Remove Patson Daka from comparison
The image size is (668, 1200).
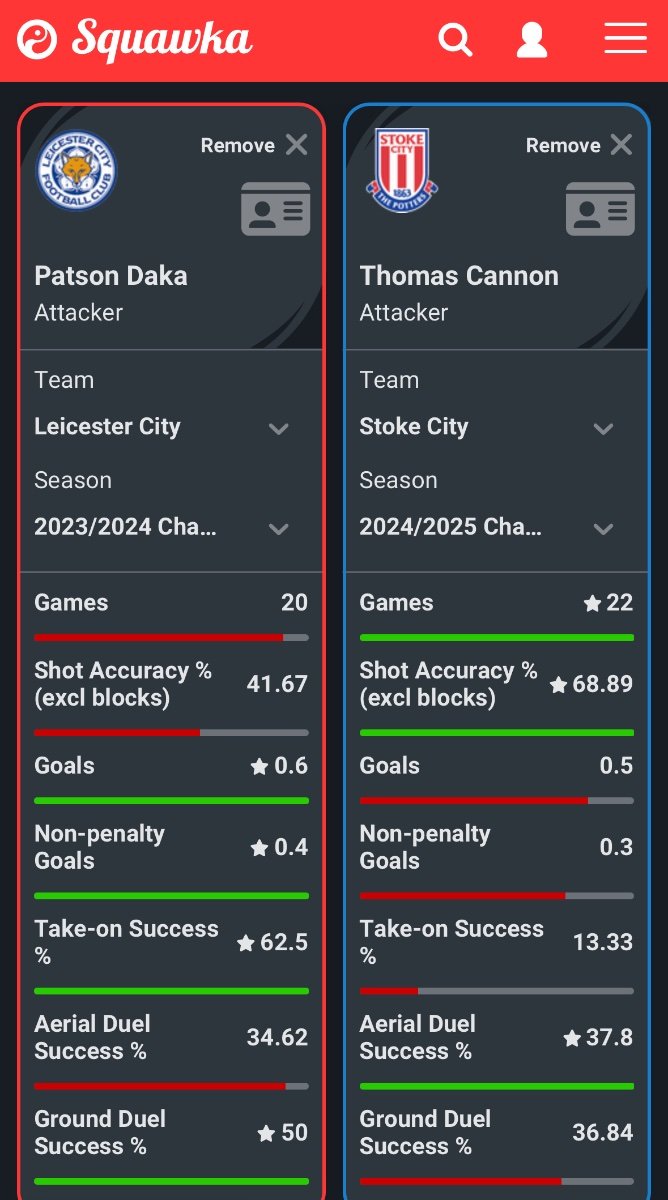(x=254, y=145)
